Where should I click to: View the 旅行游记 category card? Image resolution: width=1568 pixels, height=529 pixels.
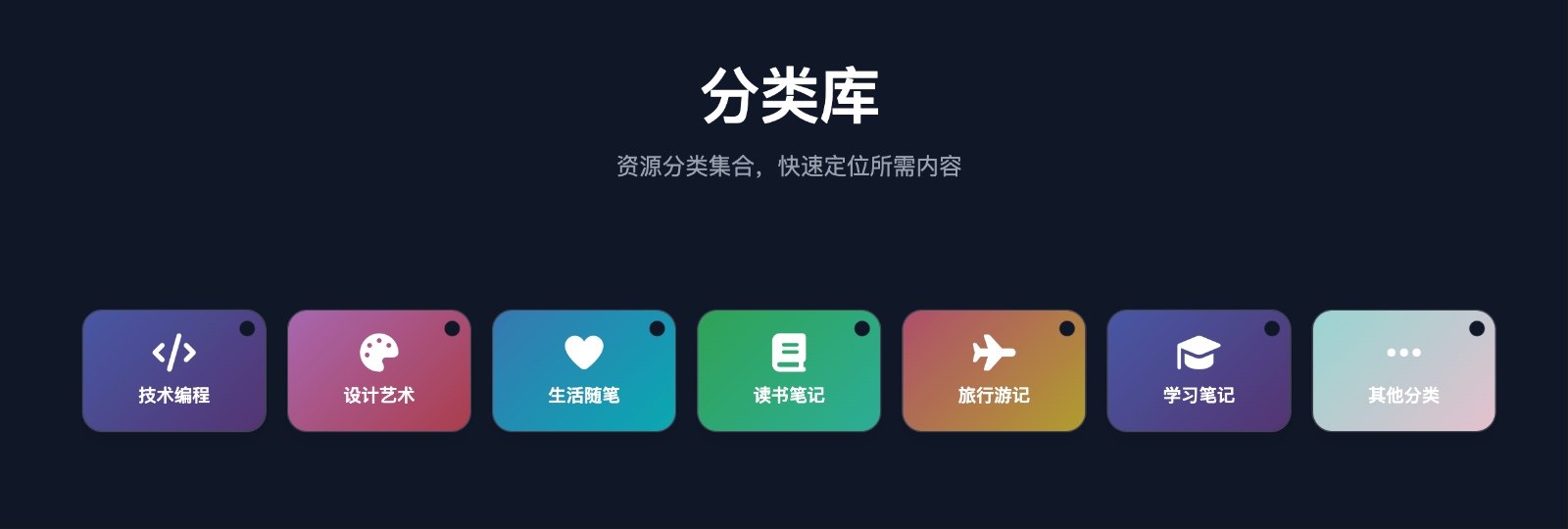994,371
